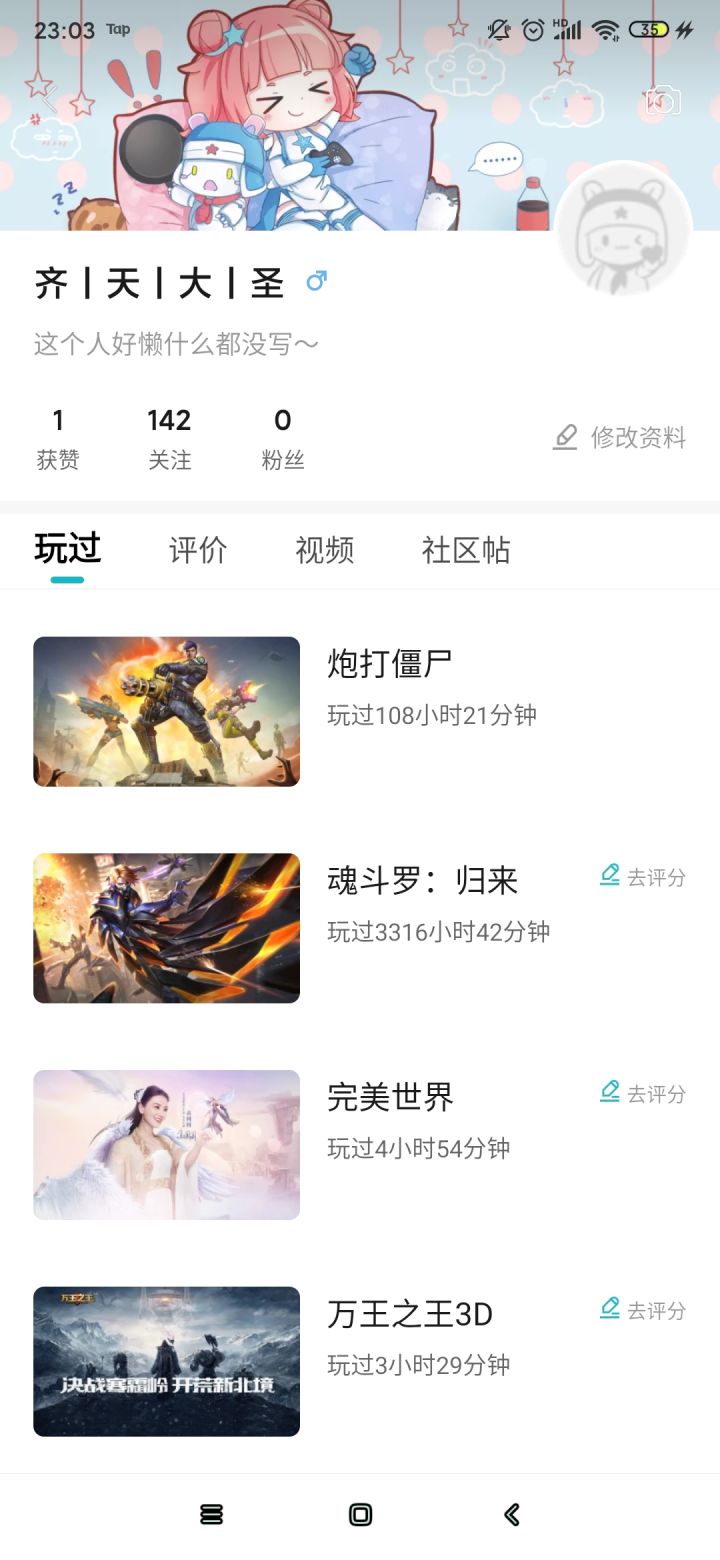Viewport: 720px width, 1560px height.
Task: Open the 完美世界 game entry
Action: [166, 1144]
